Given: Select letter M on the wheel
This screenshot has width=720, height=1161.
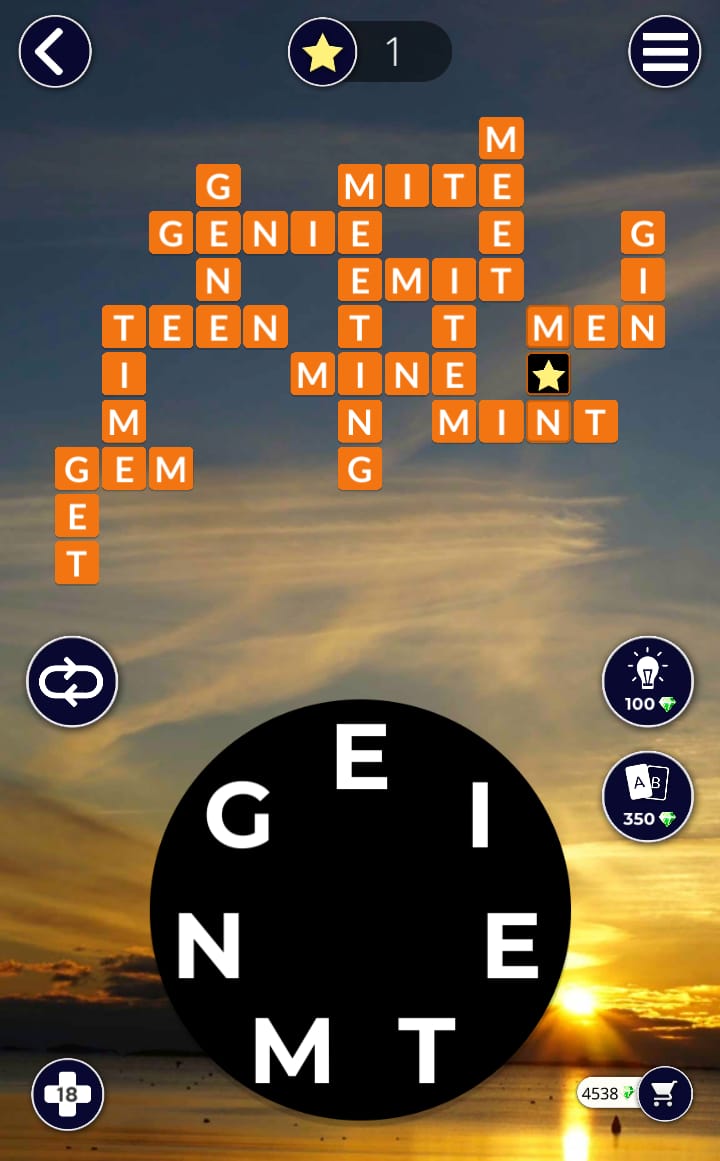Looking at the screenshot, I should pyautogui.click(x=291, y=1049).
